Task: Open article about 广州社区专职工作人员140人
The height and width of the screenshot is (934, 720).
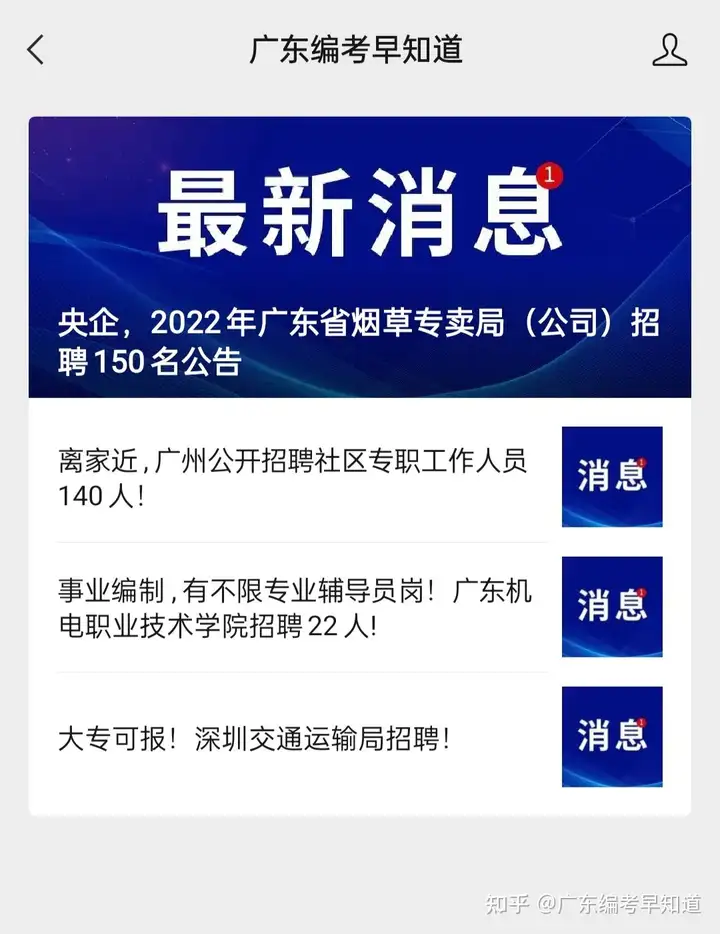Action: (x=292, y=477)
